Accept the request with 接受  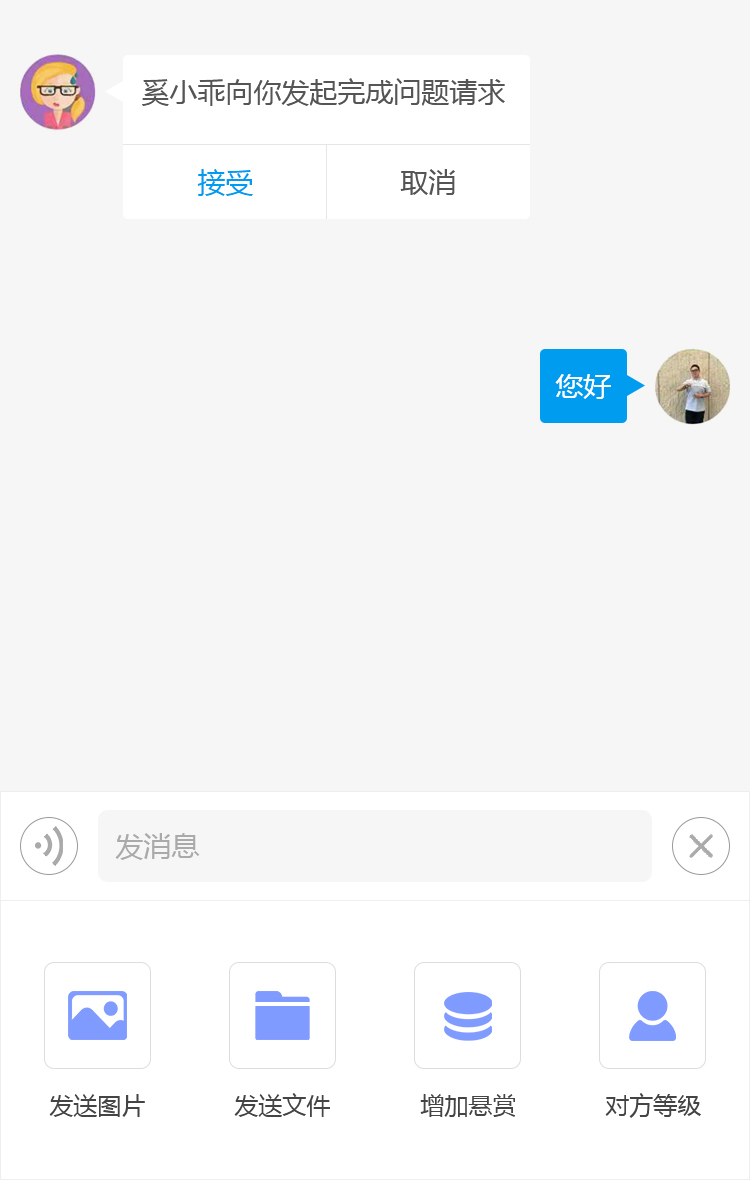point(225,182)
